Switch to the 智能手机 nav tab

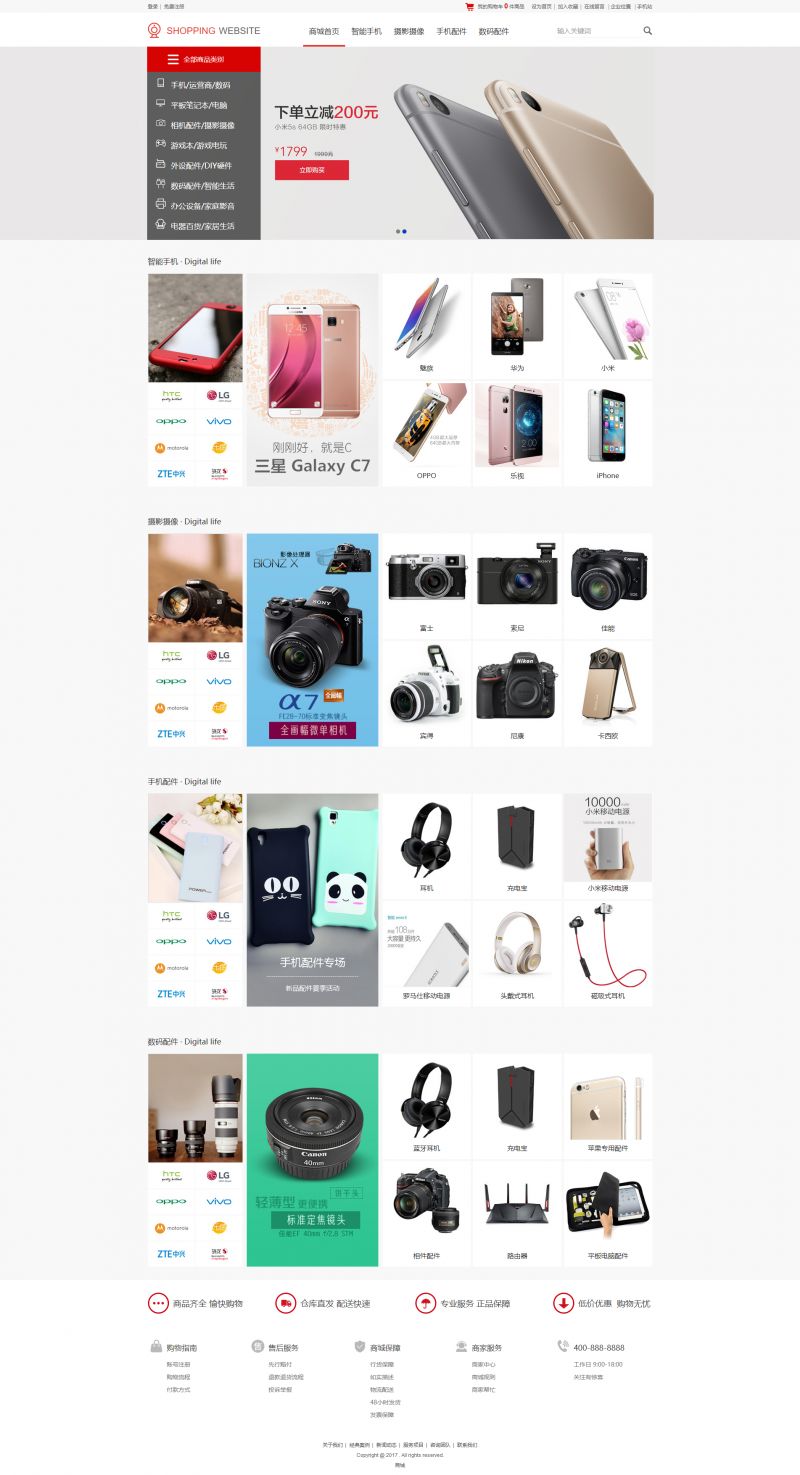366,31
